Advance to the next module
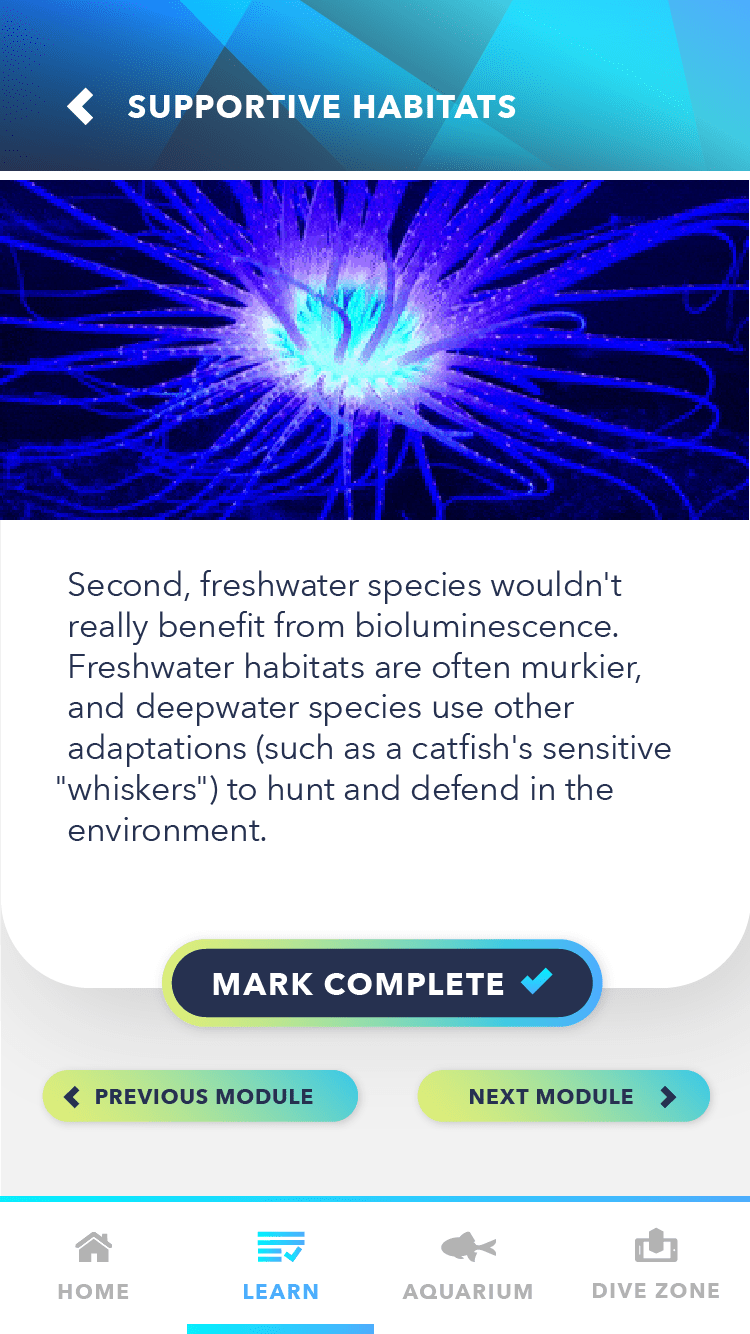Image resolution: width=750 pixels, height=1334 pixels. [x=563, y=1097]
